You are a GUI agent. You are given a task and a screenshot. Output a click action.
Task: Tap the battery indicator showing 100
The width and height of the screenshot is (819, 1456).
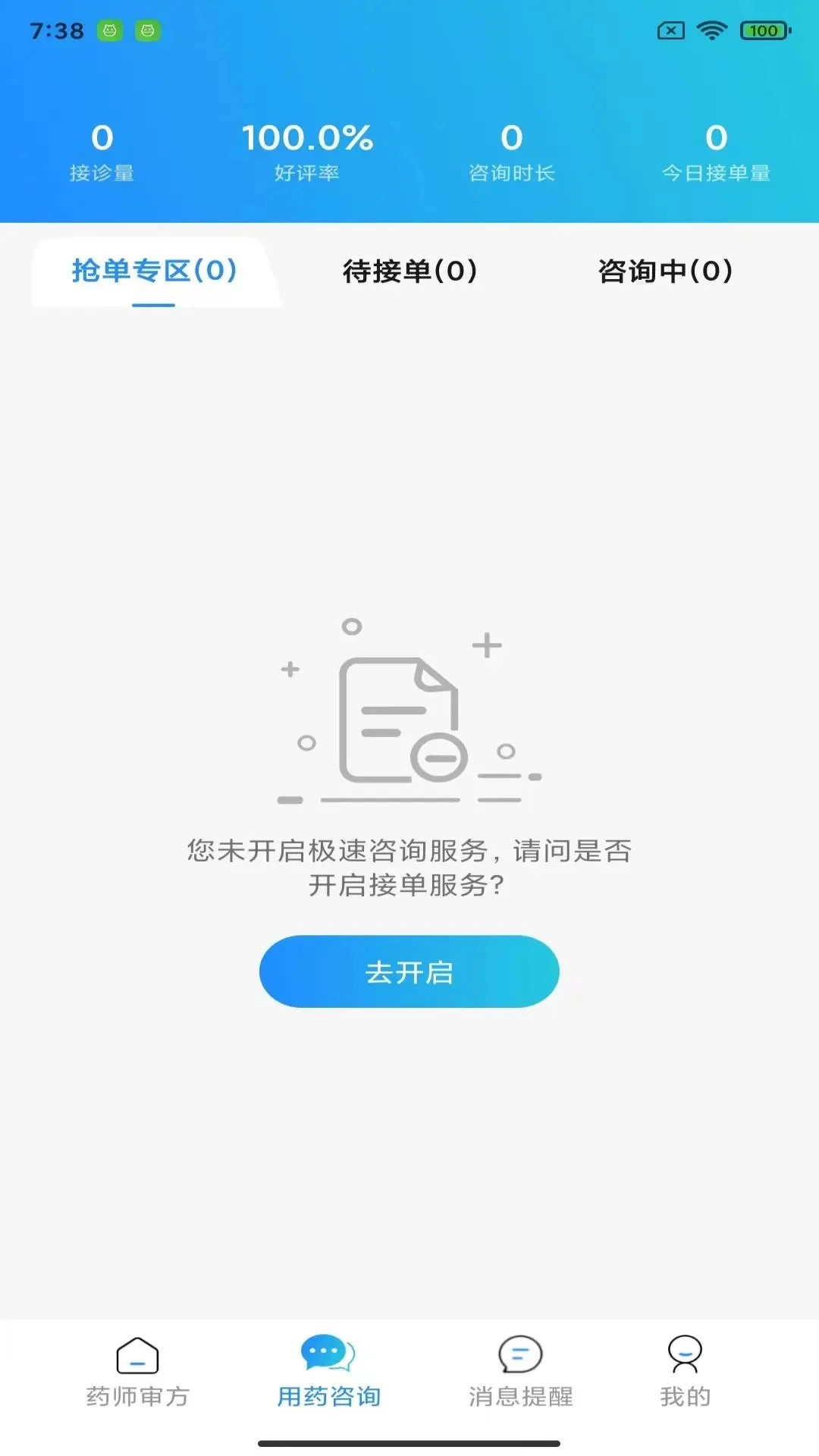pos(764,31)
